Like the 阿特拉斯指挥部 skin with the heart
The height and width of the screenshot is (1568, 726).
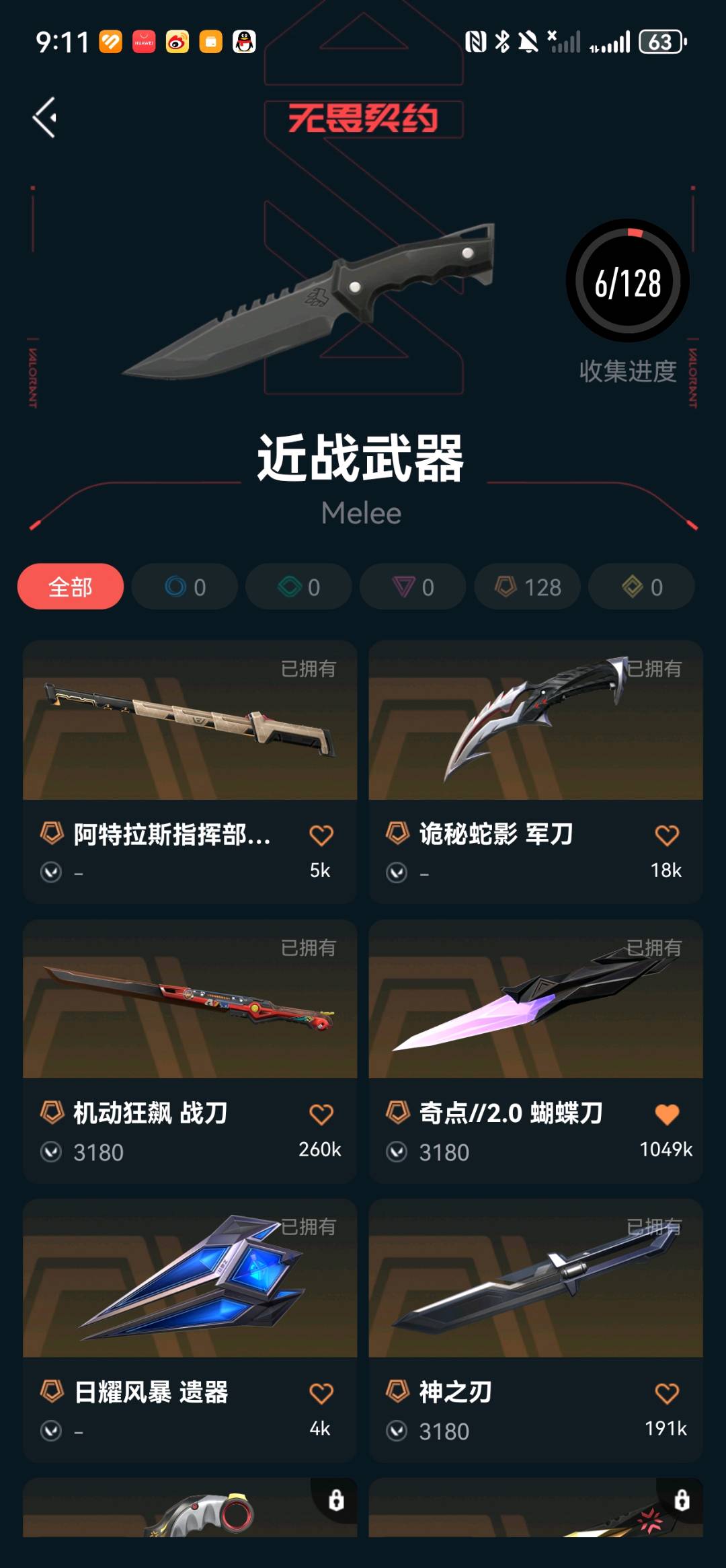321,835
